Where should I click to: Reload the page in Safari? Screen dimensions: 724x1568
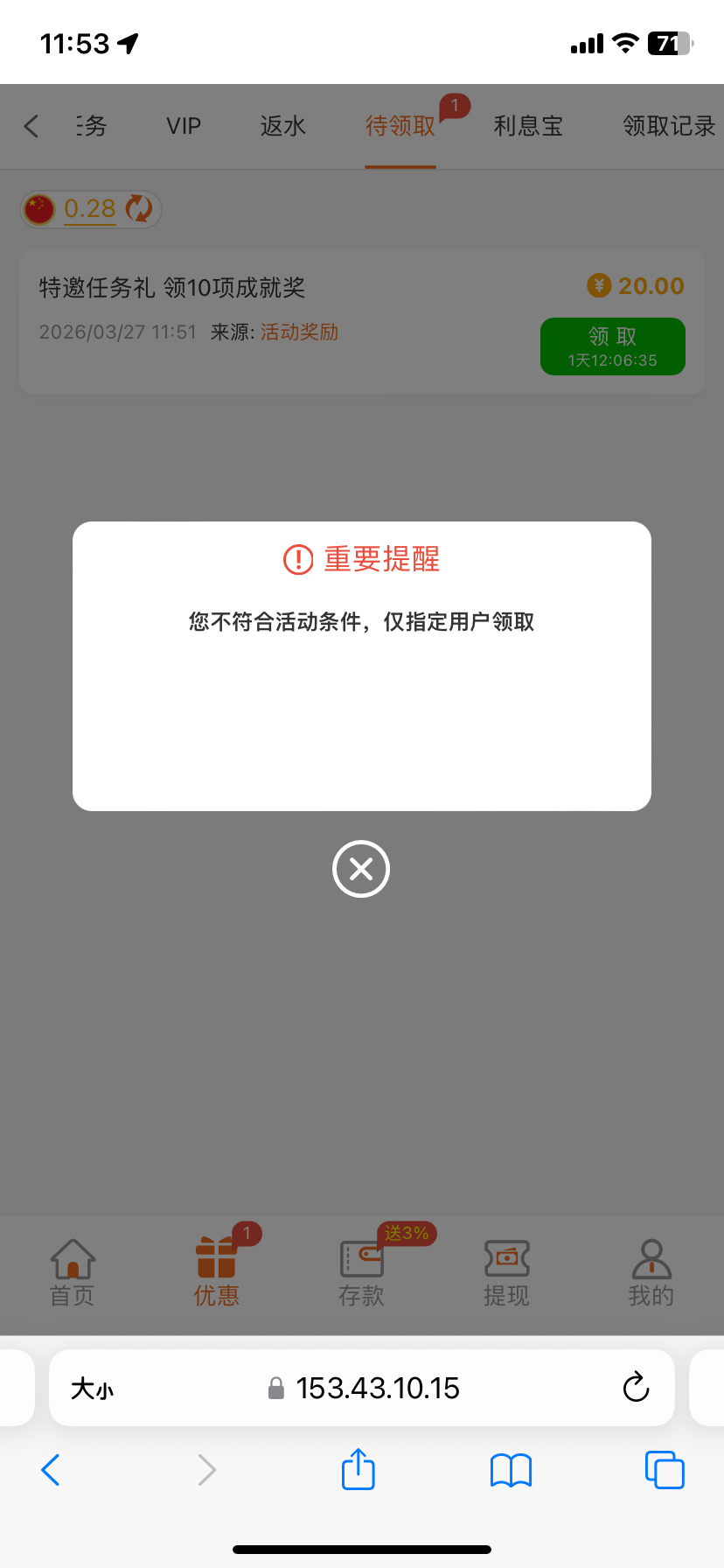636,1388
